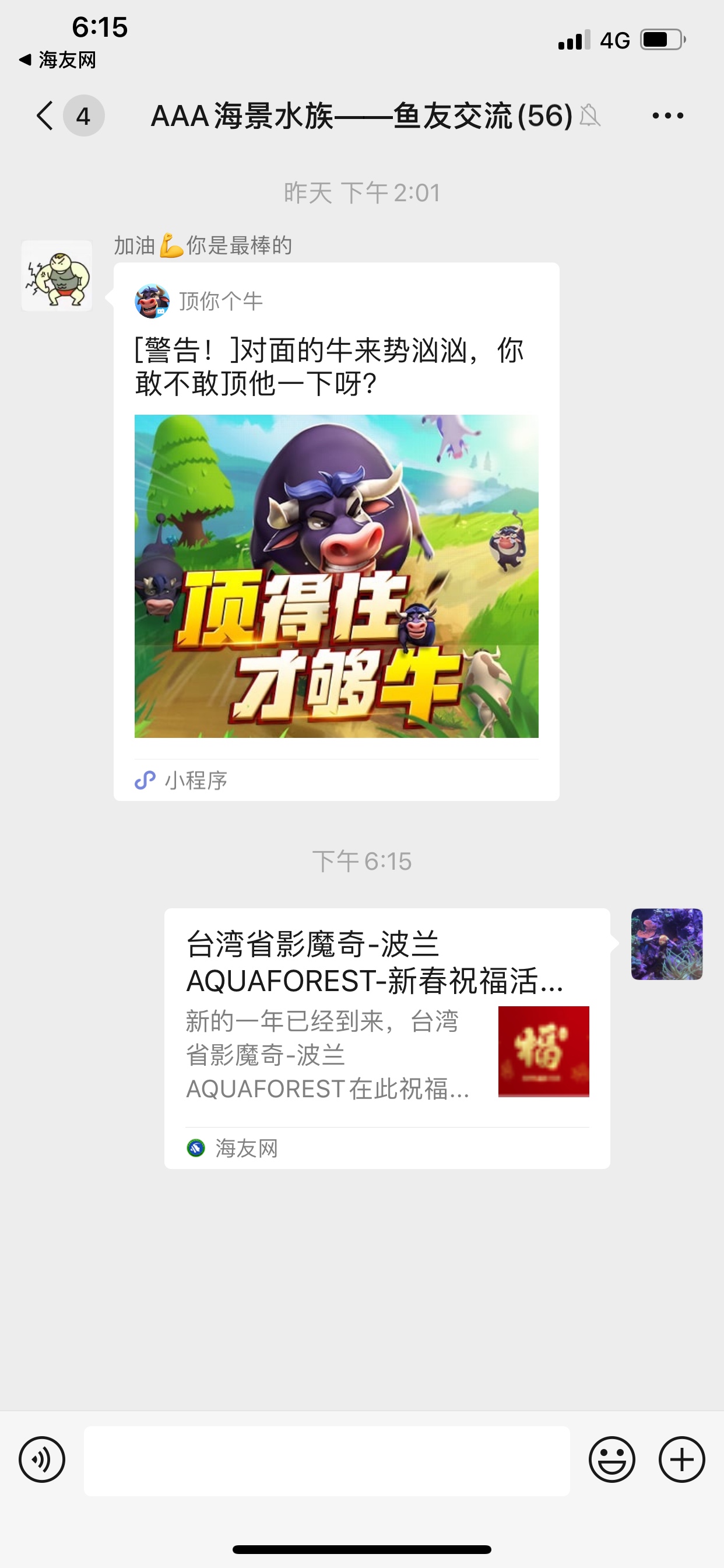
Task: Return to the 海友网 app
Action: pyautogui.click(x=57, y=60)
